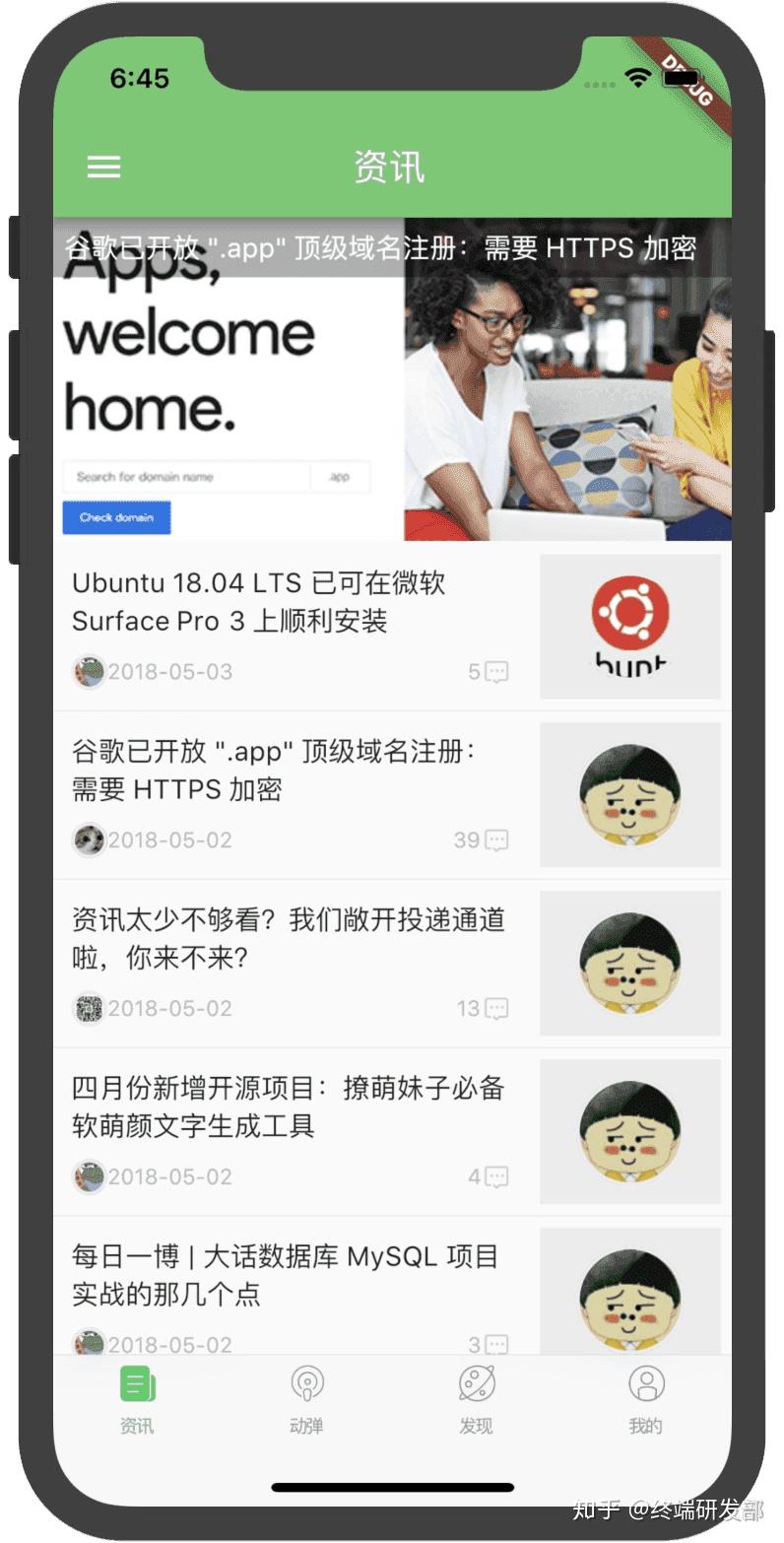Tap the banner headline about HTTPS 加密
The image size is (784, 1543).
[x=391, y=249]
